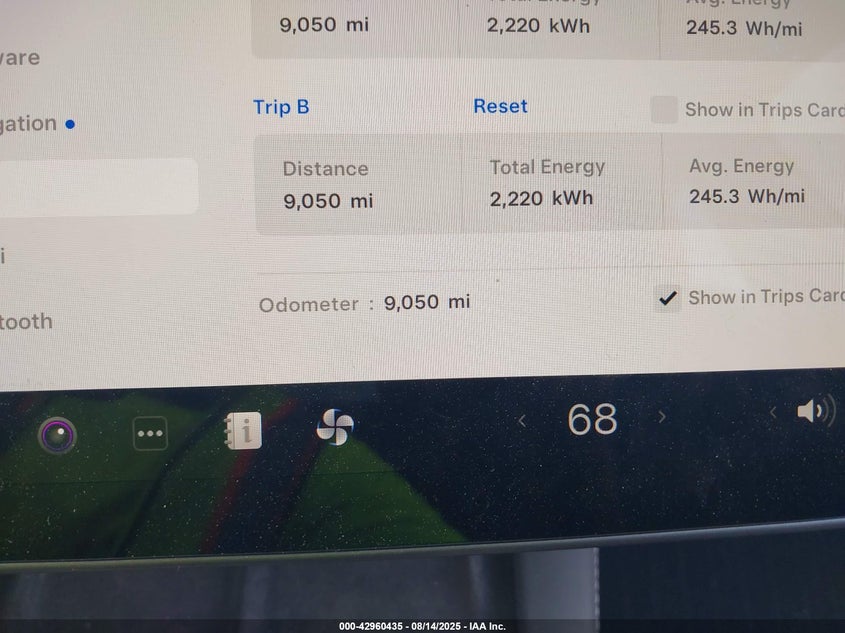The width and height of the screenshot is (845, 633).
Task: Lower the cabin temperature below 68
Action: pos(521,421)
